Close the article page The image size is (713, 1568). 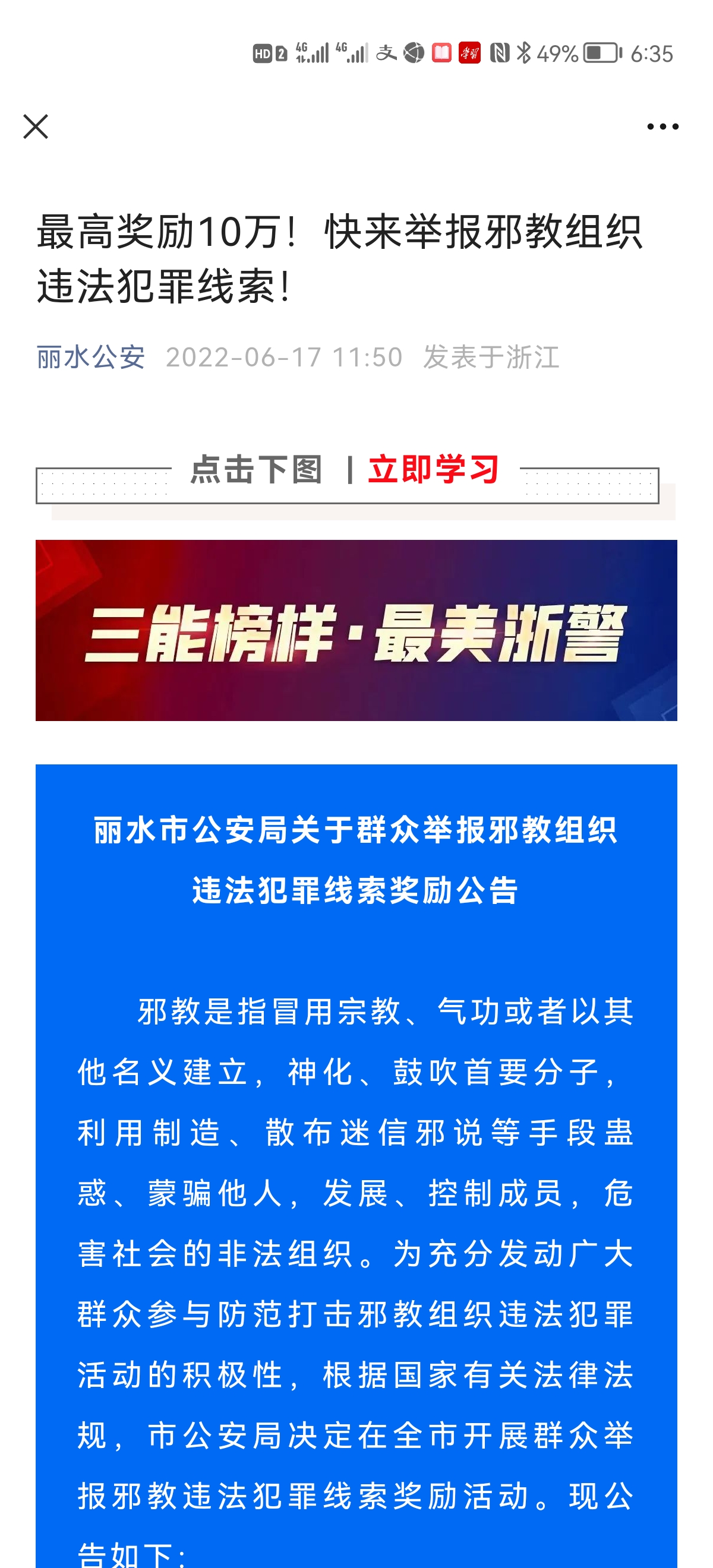click(35, 127)
